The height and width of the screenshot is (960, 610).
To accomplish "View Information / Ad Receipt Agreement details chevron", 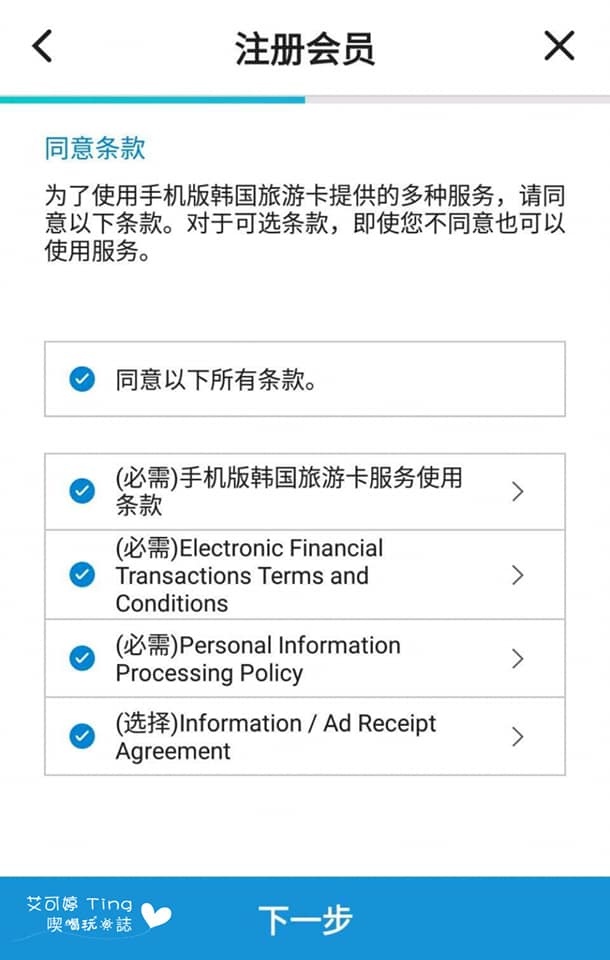I will 517,736.
